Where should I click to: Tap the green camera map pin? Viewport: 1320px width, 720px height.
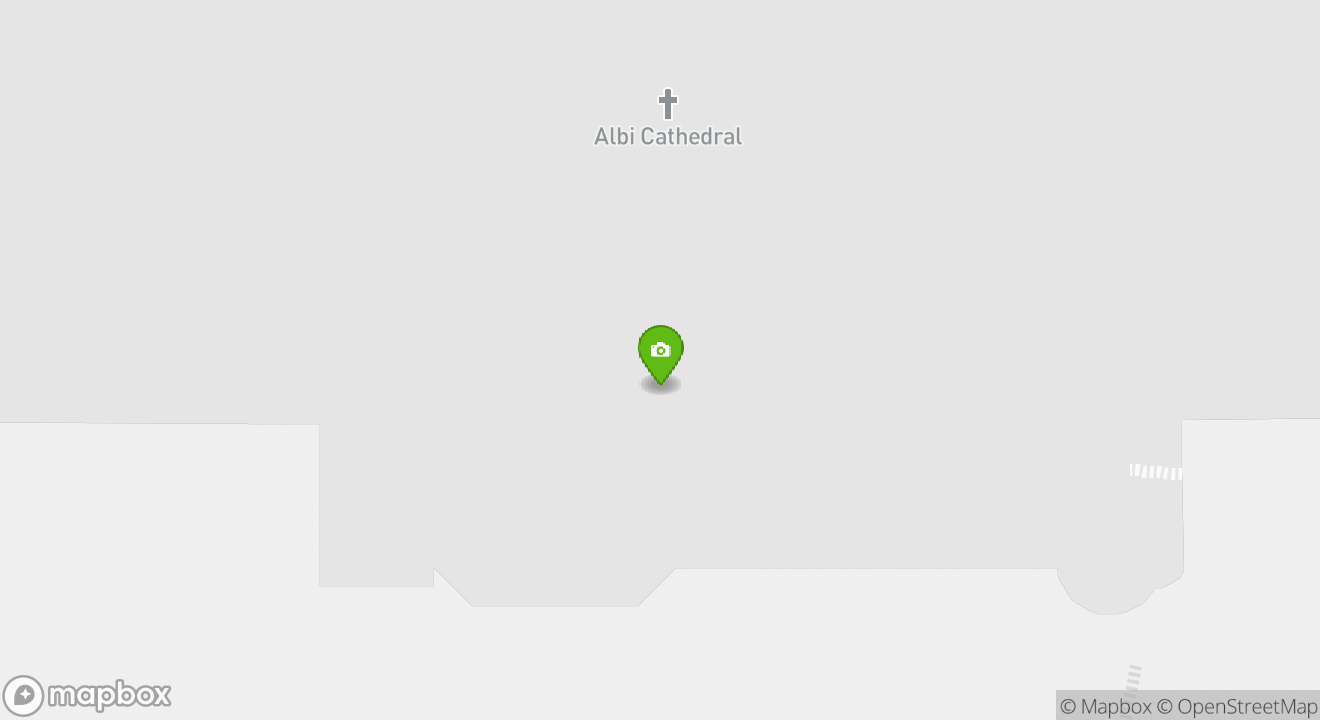click(660, 352)
